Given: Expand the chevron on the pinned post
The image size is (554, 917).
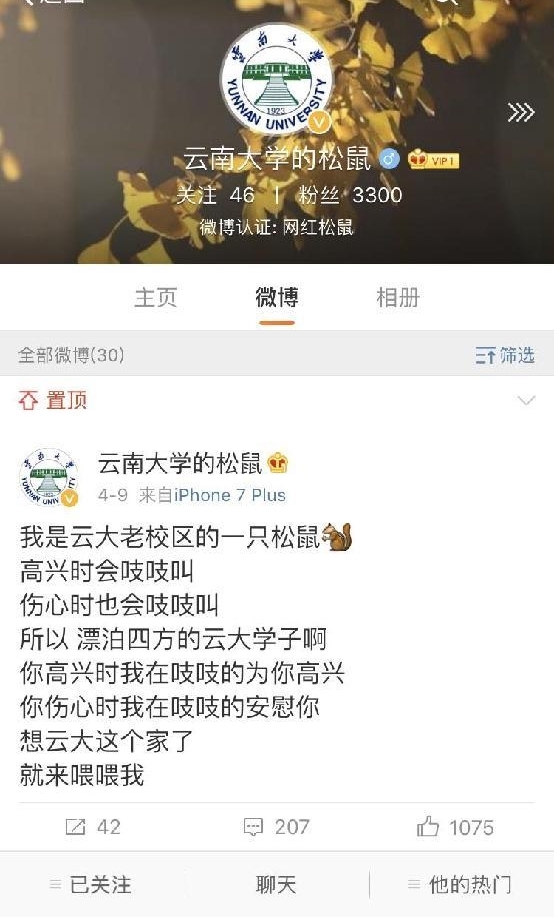Looking at the screenshot, I should [527, 401].
